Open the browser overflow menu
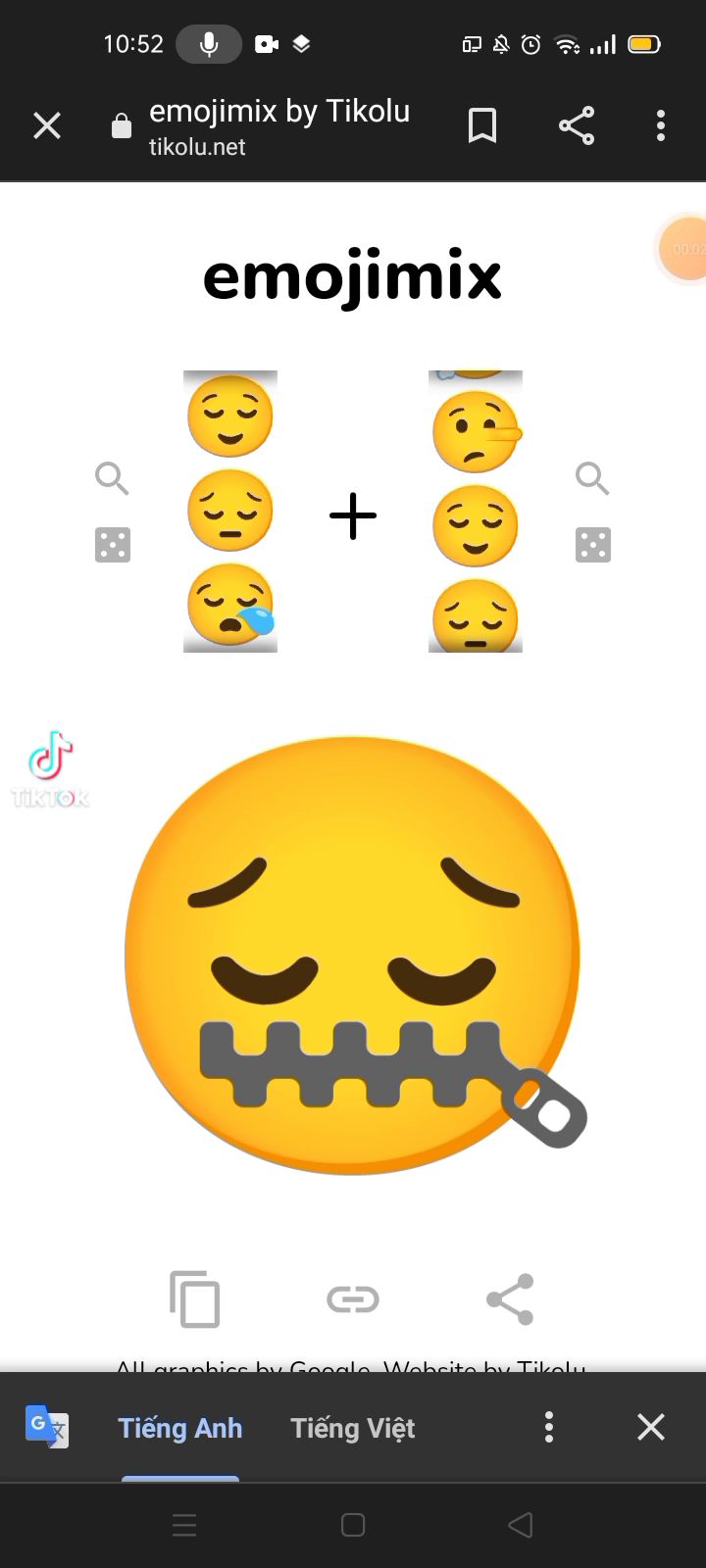 (x=660, y=125)
